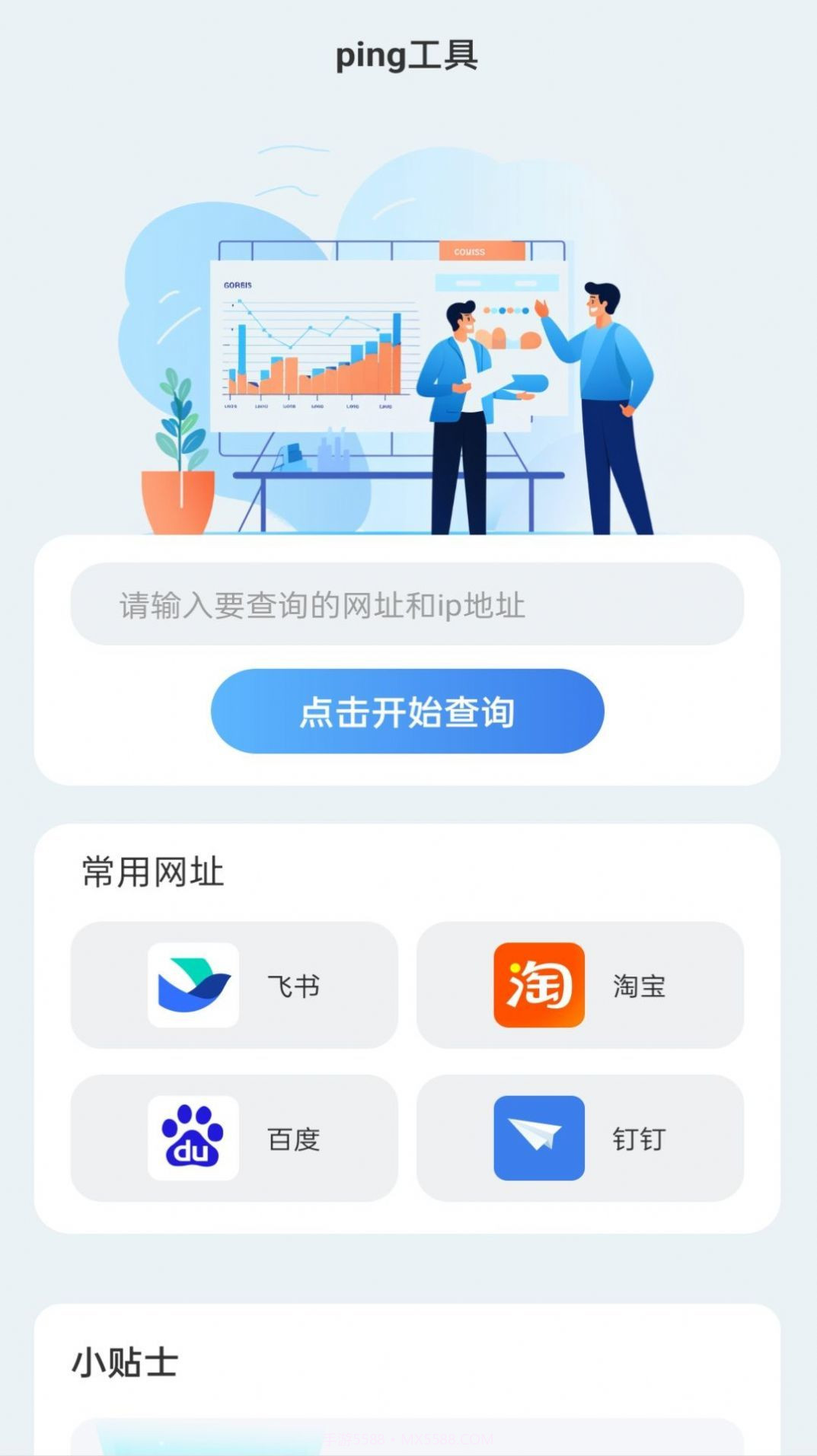Screen dimensions: 817x1456
Task: Click the 淘宝 text label
Action: [x=640, y=985]
